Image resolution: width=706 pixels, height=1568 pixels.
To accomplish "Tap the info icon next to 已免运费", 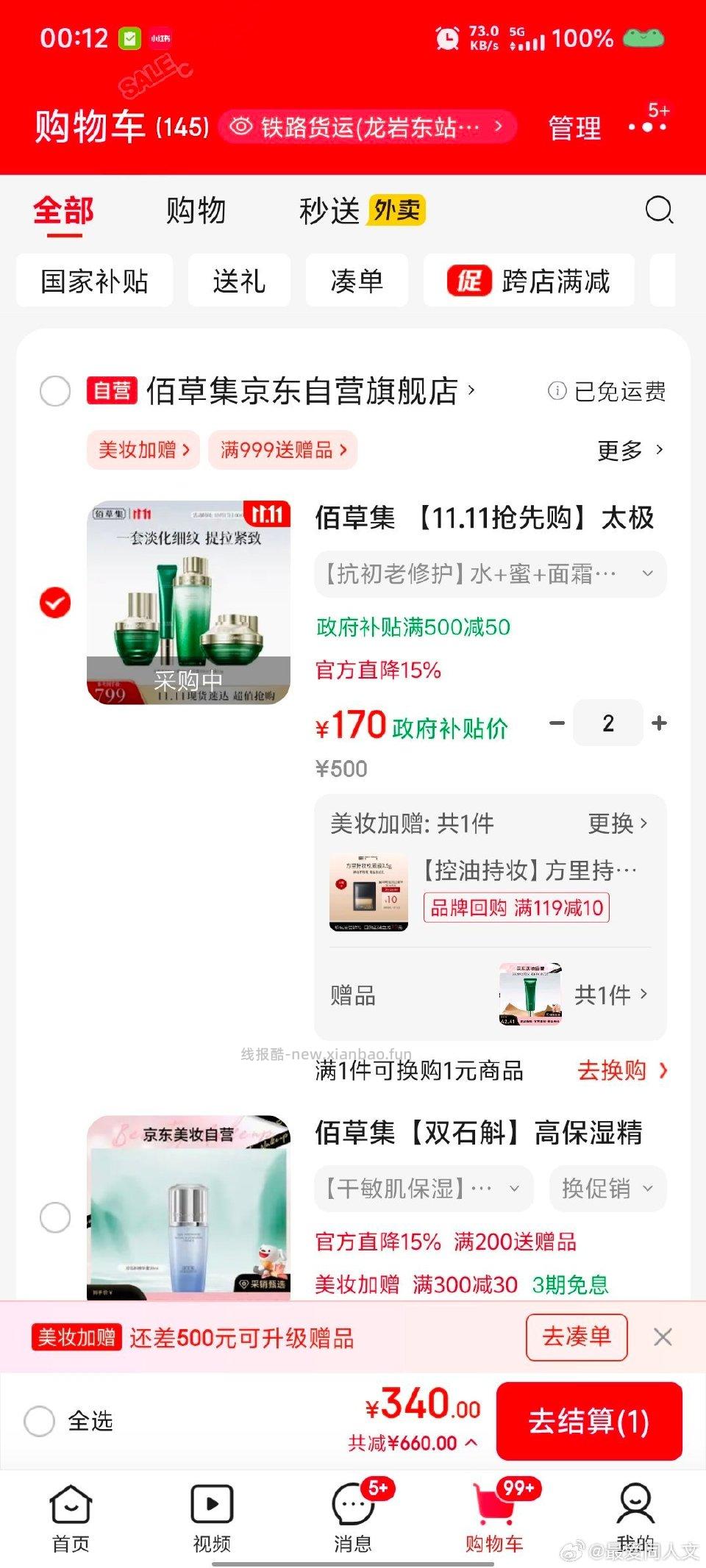I will pyautogui.click(x=559, y=392).
